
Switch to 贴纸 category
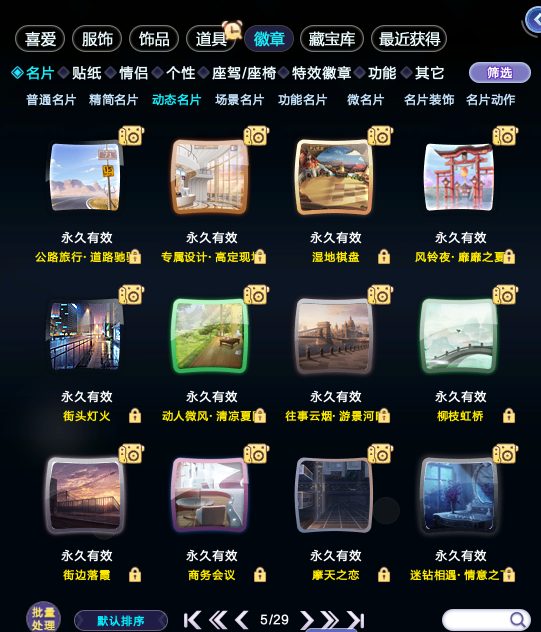[87, 73]
